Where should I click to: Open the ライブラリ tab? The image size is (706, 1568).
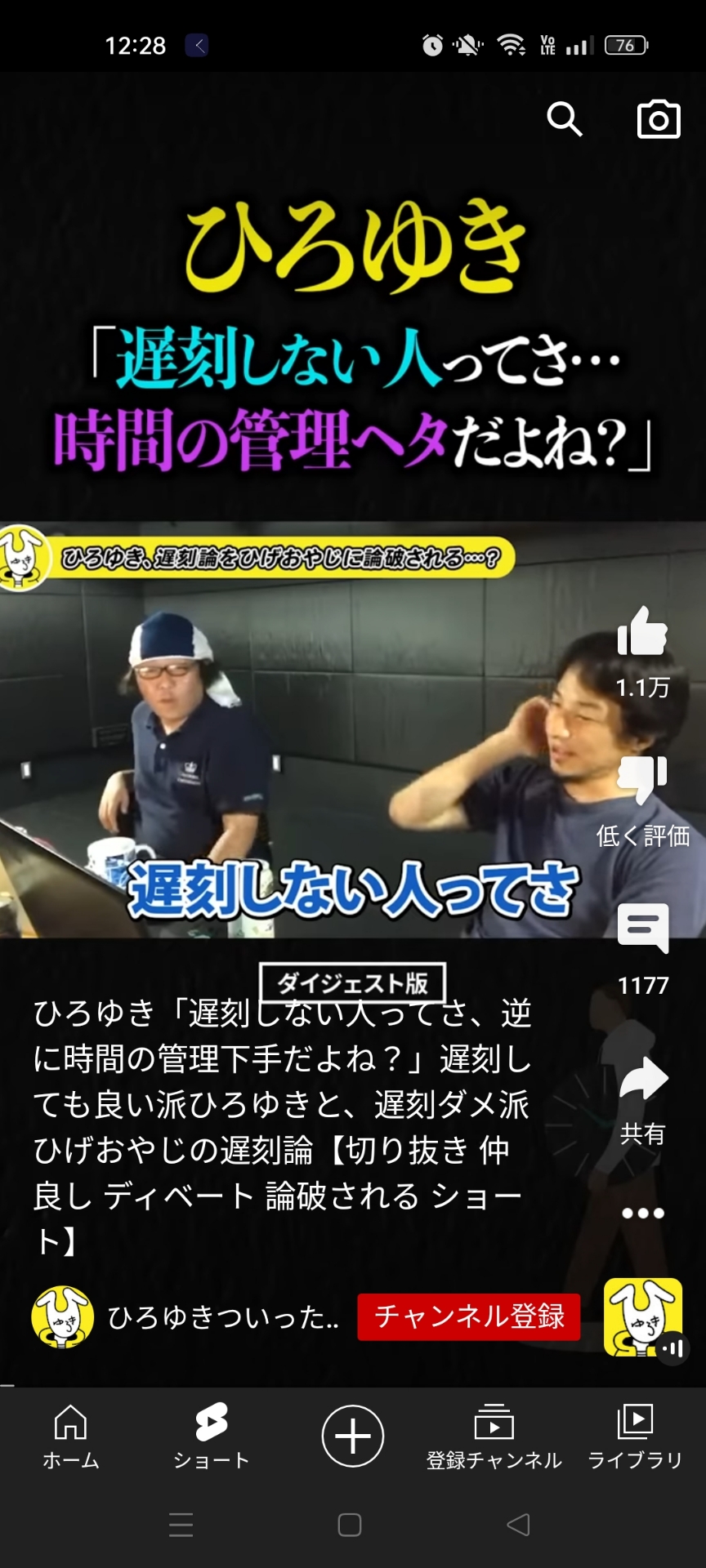635,1437
